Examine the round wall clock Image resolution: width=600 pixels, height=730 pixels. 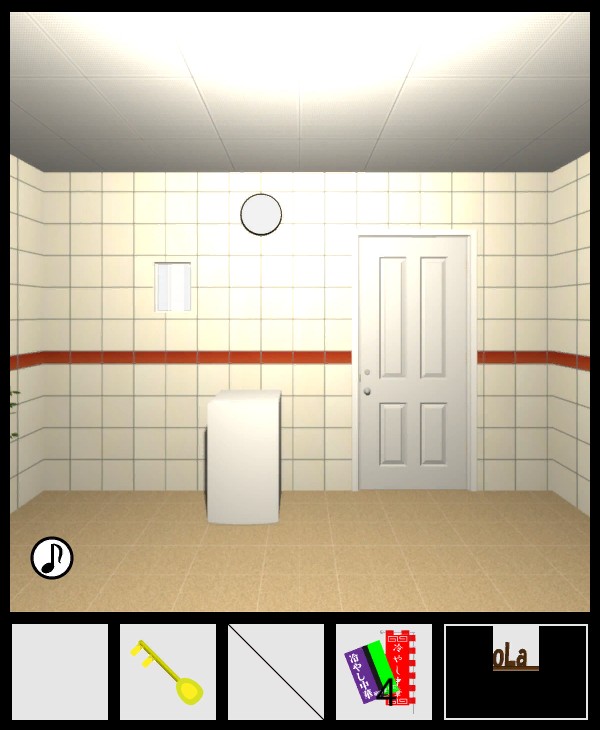[x=261, y=214]
